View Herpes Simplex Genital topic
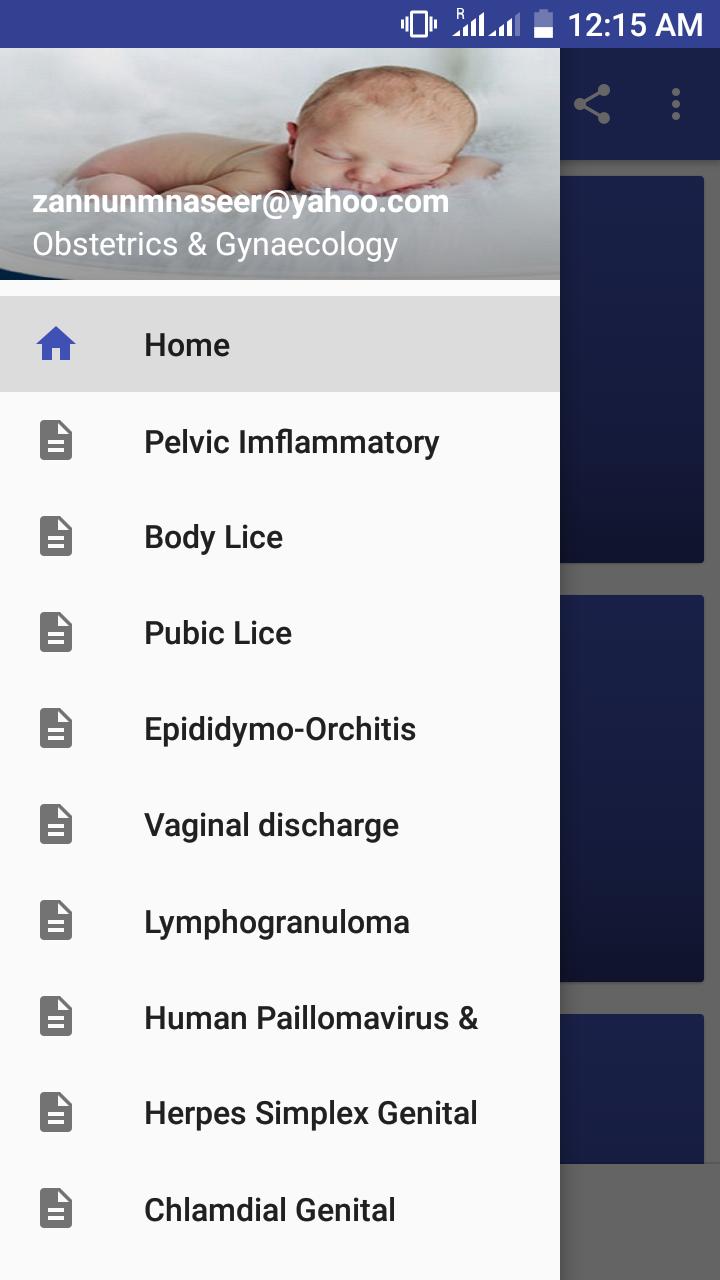This screenshot has height=1280, width=720. tap(280, 1113)
